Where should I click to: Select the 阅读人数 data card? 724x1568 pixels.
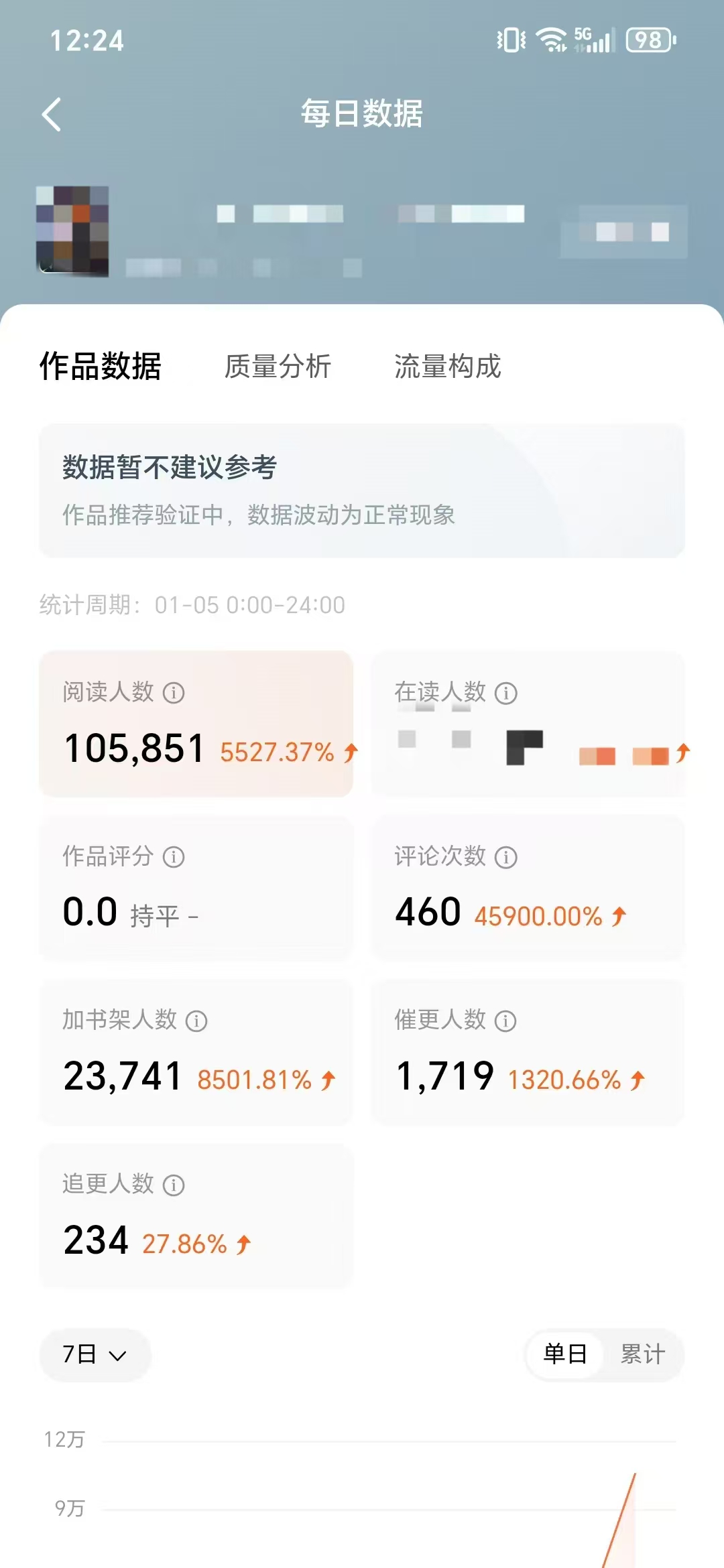click(x=196, y=724)
